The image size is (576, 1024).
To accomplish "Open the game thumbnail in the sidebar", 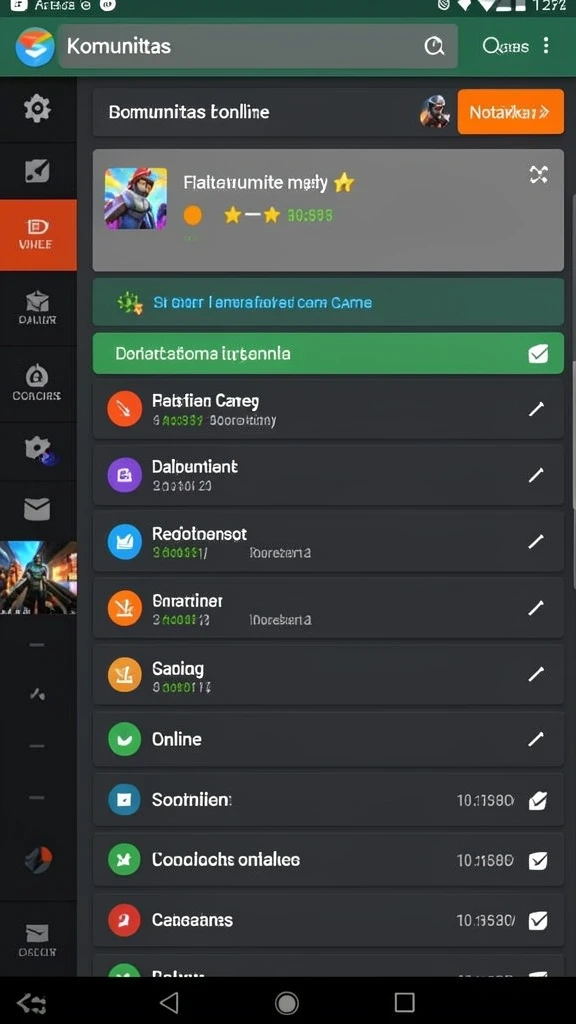I will point(38,577).
